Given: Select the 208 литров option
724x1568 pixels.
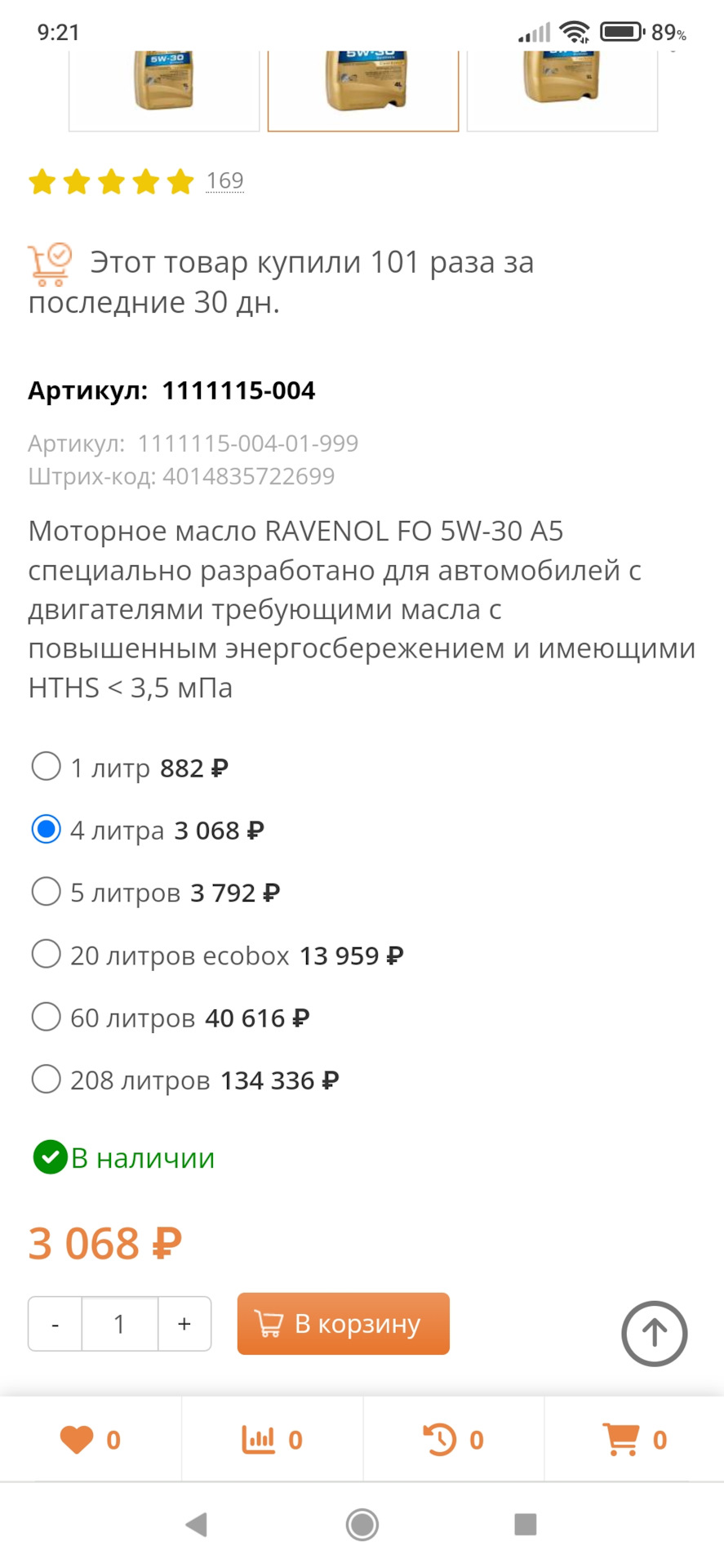Looking at the screenshot, I should [47, 1079].
